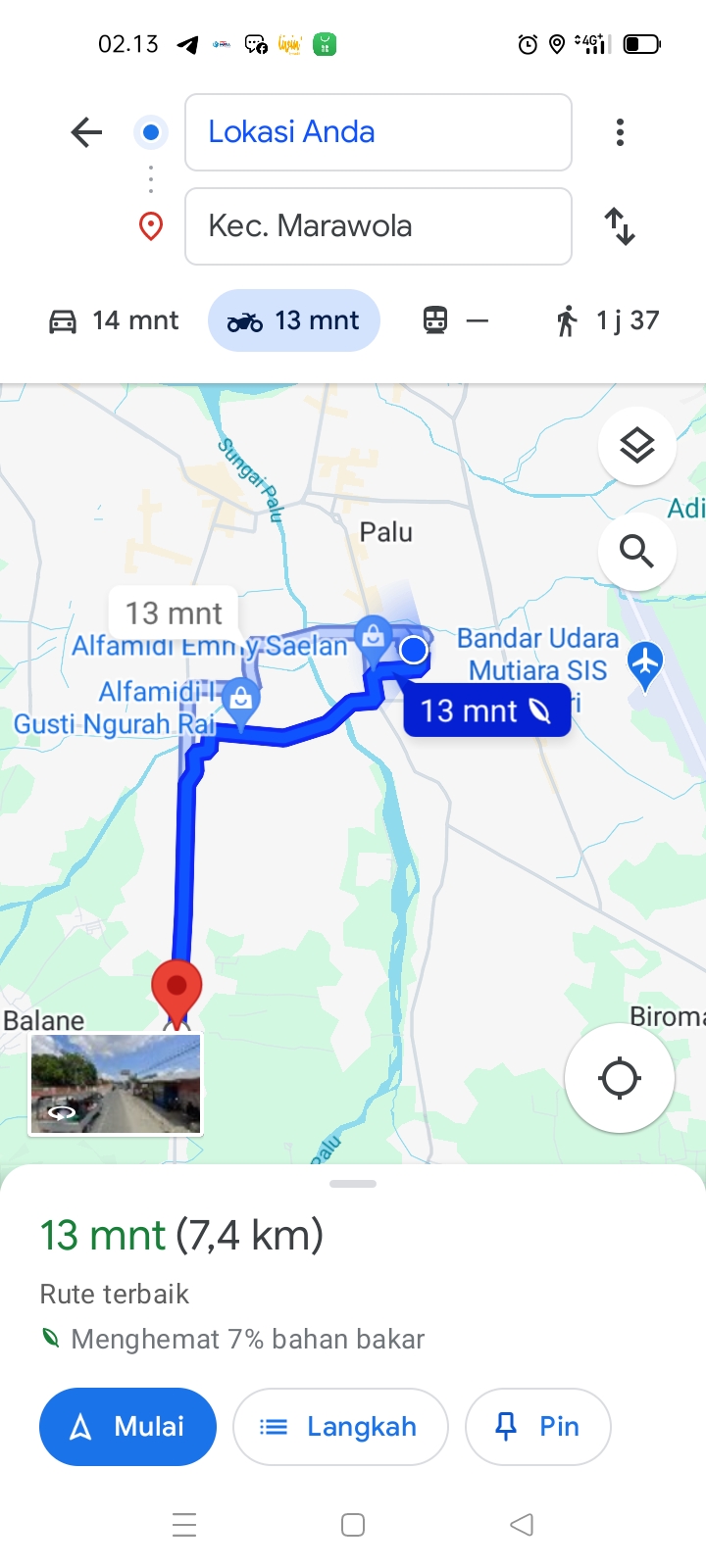Swap start and destination locations
This screenshot has width=706, height=1568.
coord(620,226)
